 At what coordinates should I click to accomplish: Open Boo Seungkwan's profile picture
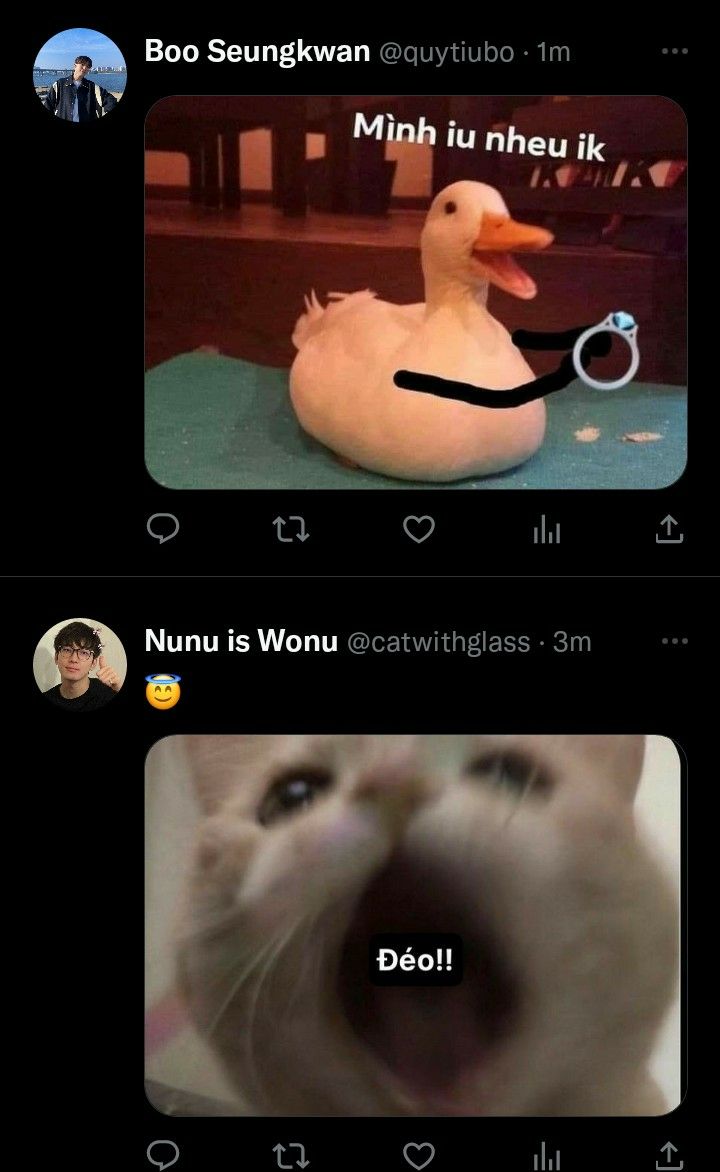80,75
